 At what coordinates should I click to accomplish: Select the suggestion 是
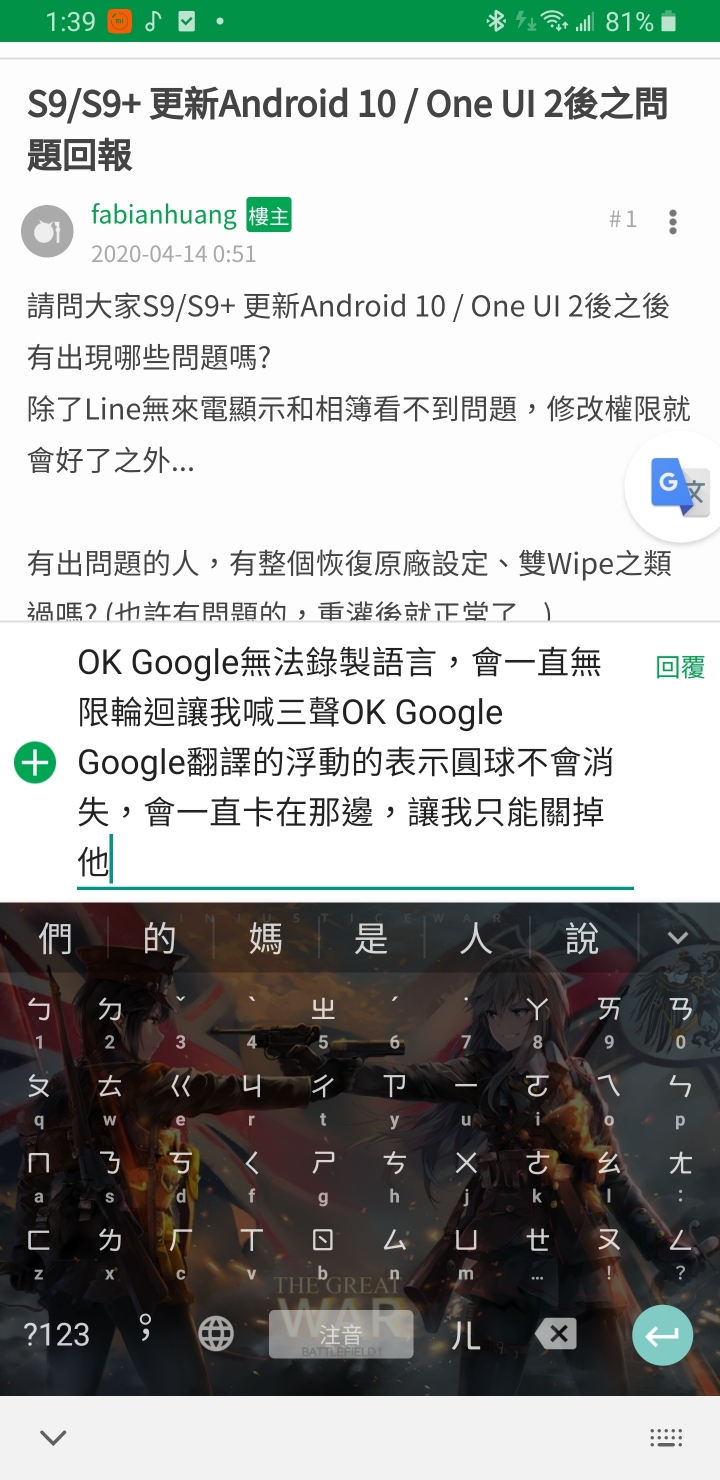pyautogui.click(x=371, y=938)
